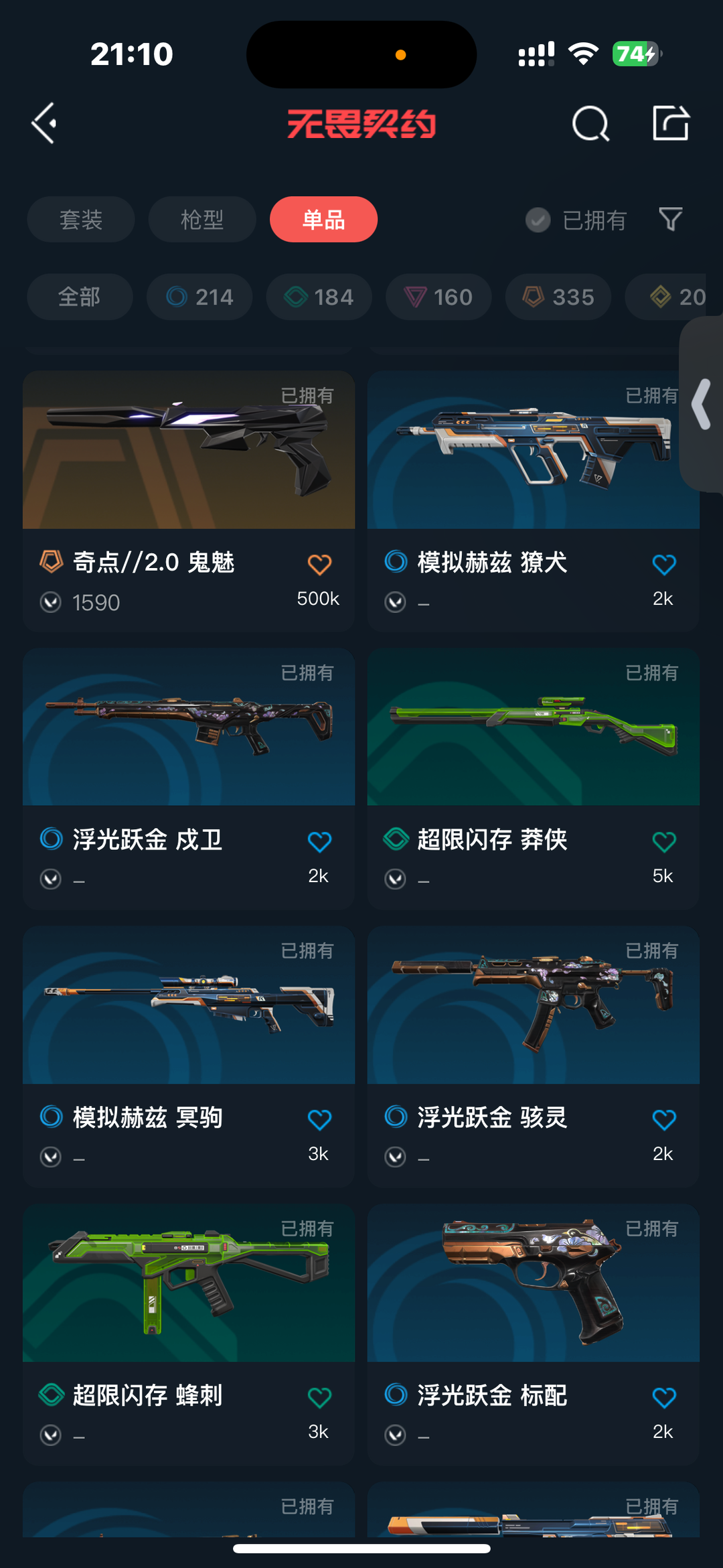Open the 模拟赫兹 冥驹 skin card
723x1568 pixels.
point(189,1056)
